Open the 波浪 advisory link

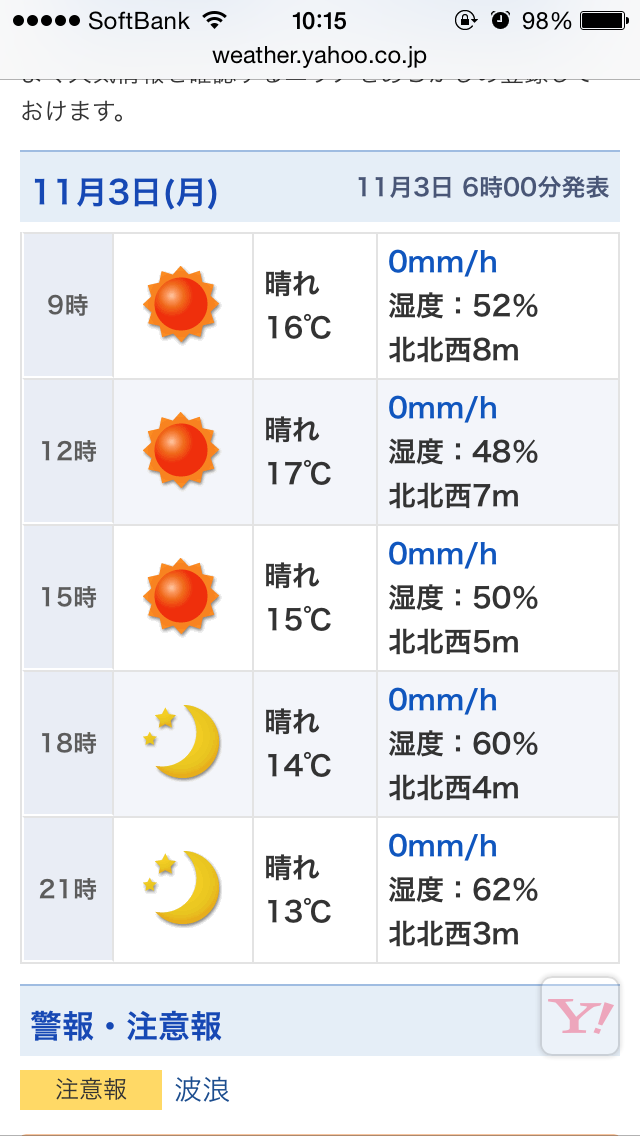[202, 1090]
